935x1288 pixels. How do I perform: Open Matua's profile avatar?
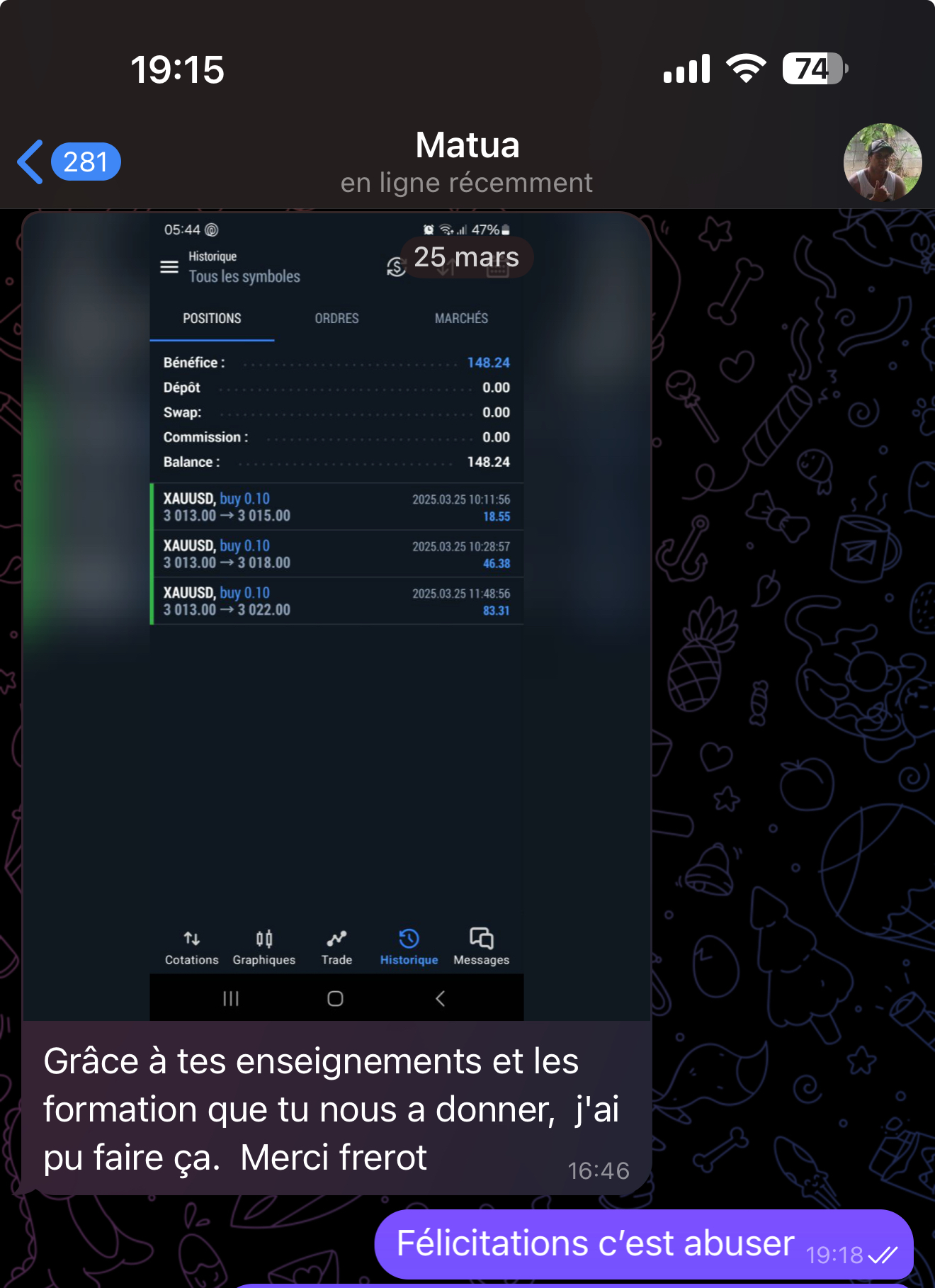[882, 162]
